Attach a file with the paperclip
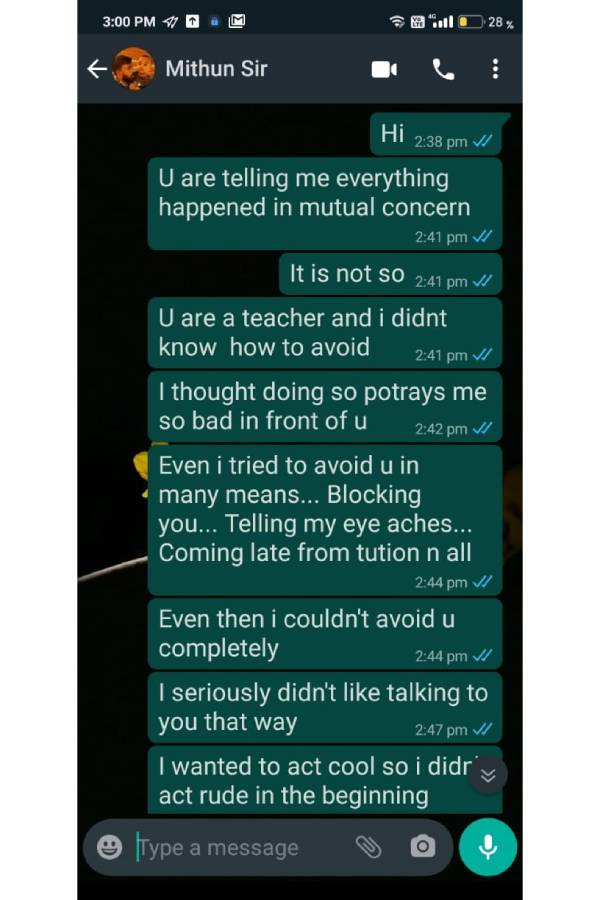This screenshot has width=600, height=900. (368, 847)
